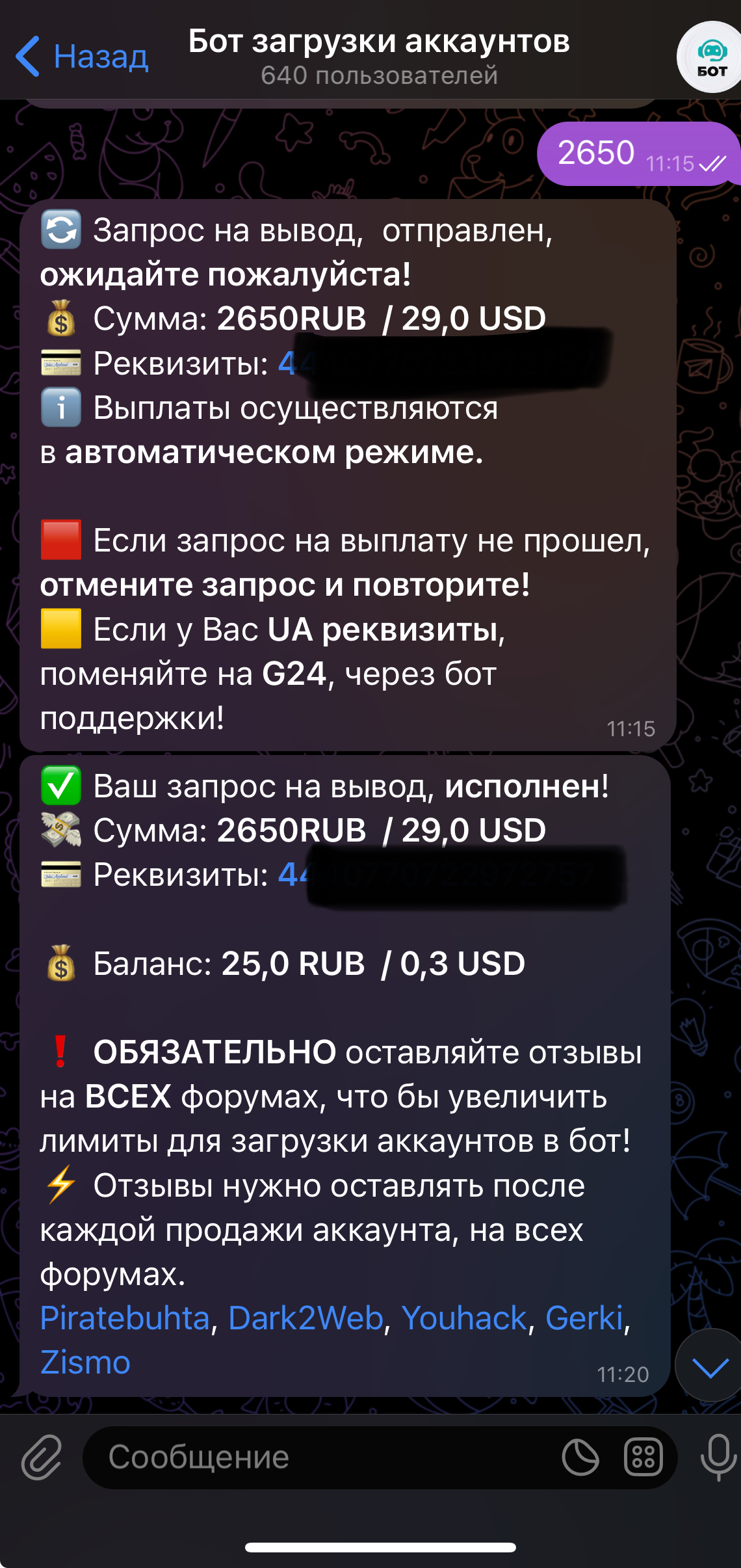This screenshot has width=741, height=1568.
Task: Open the bot commands keyboard icon
Action: coord(643,1457)
